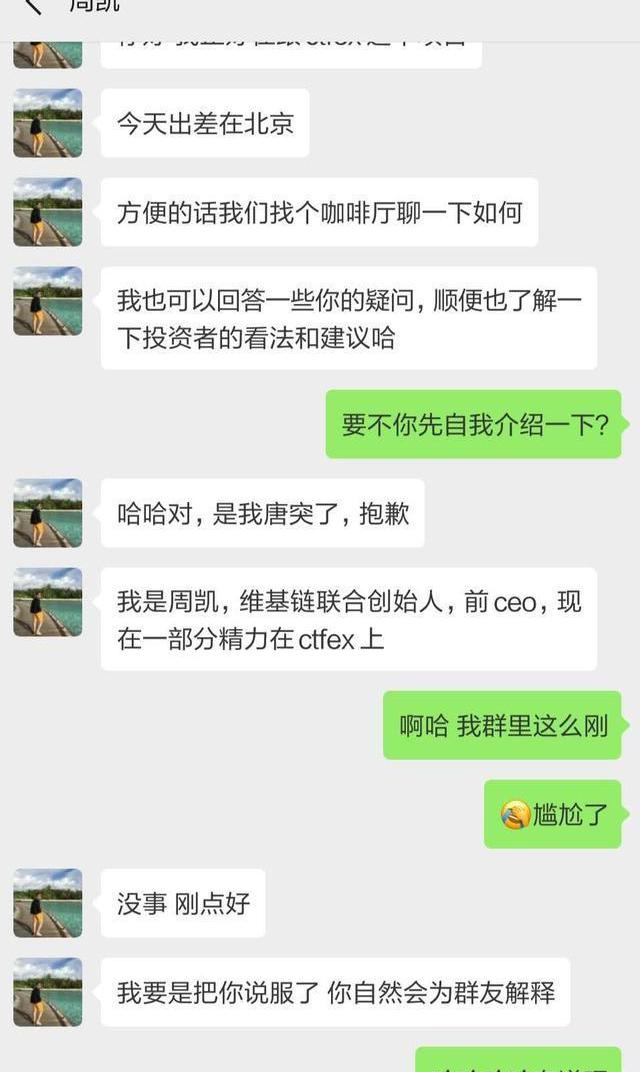Tap avatar beside '我要是把你说服了' message
640x1072 pixels.
click(x=48, y=992)
